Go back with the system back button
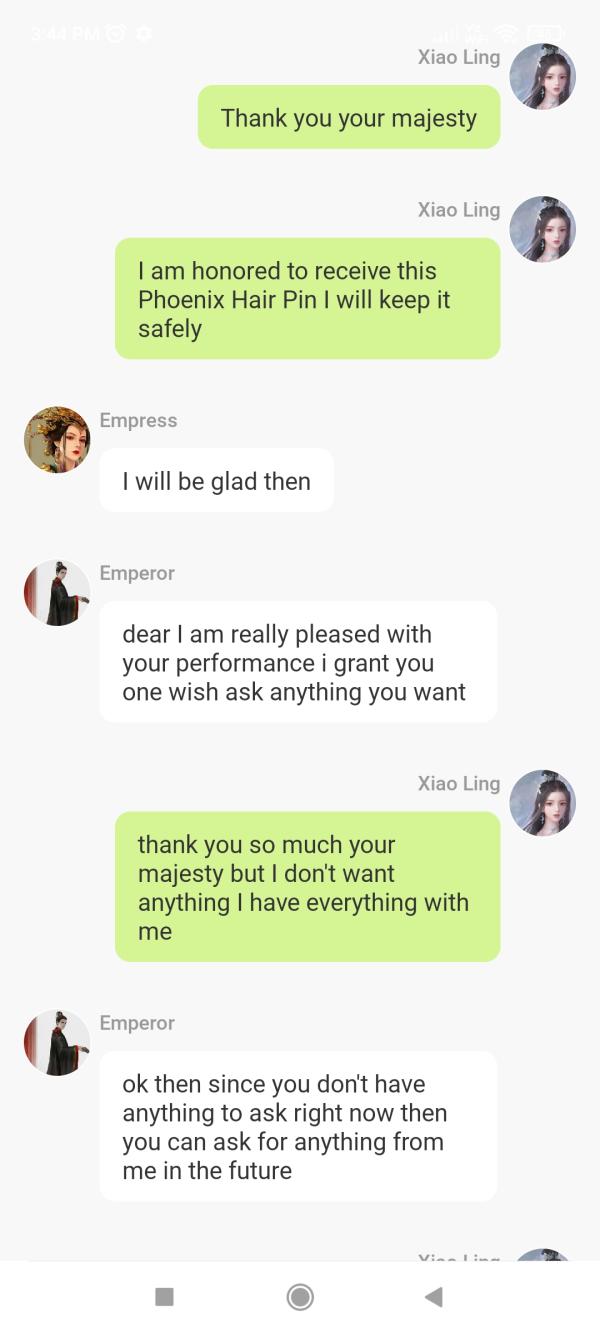The width and height of the screenshot is (600, 1333). pyautogui.click(x=434, y=1297)
